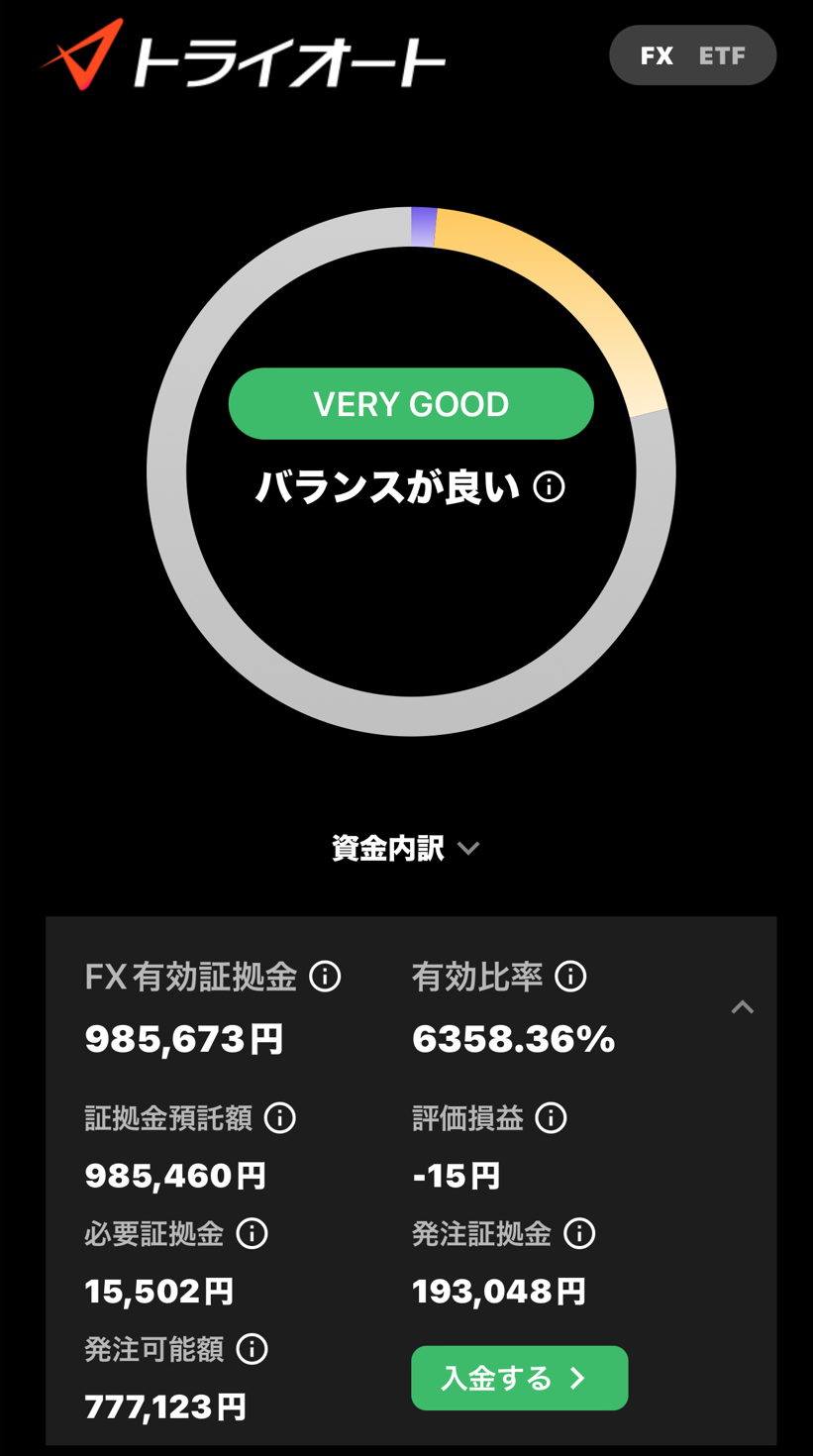Open the 発注証拠金 info icon

tap(579, 1234)
